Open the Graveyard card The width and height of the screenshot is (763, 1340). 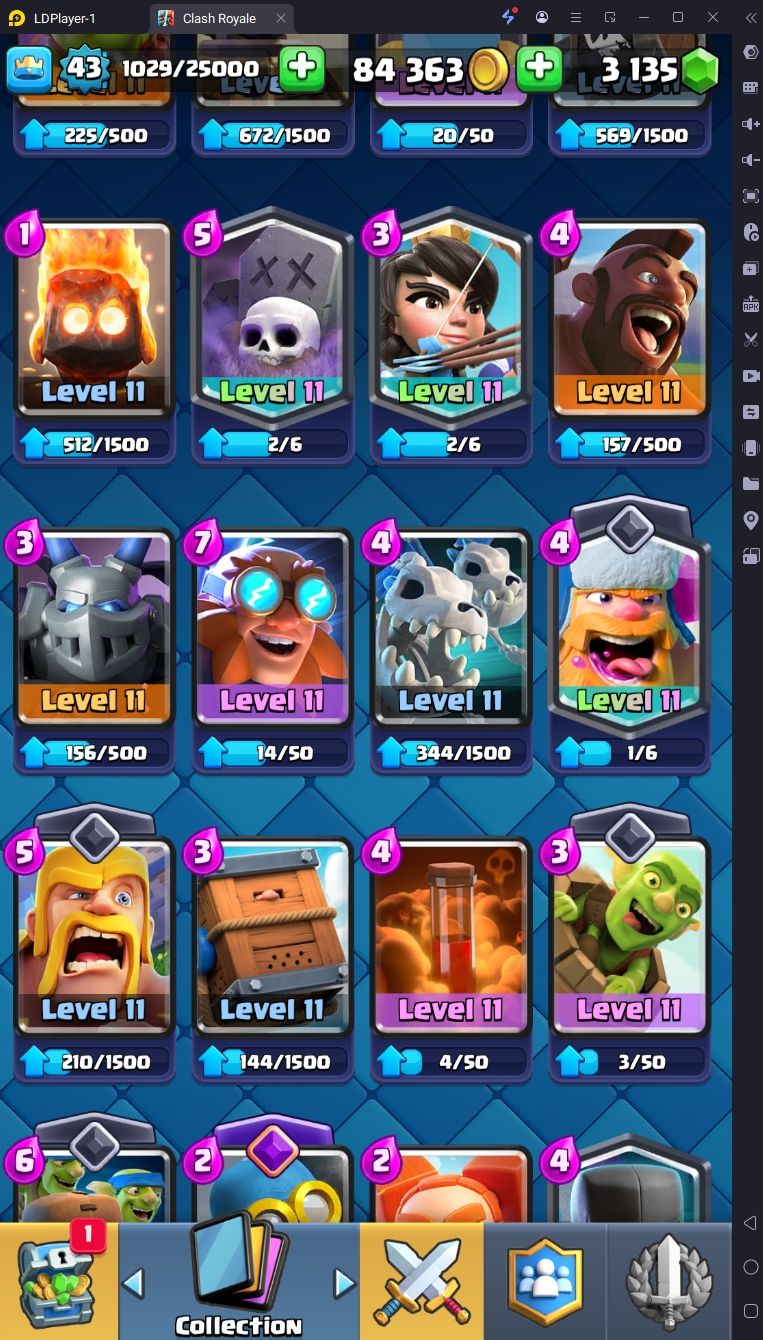pyautogui.click(x=272, y=318)
